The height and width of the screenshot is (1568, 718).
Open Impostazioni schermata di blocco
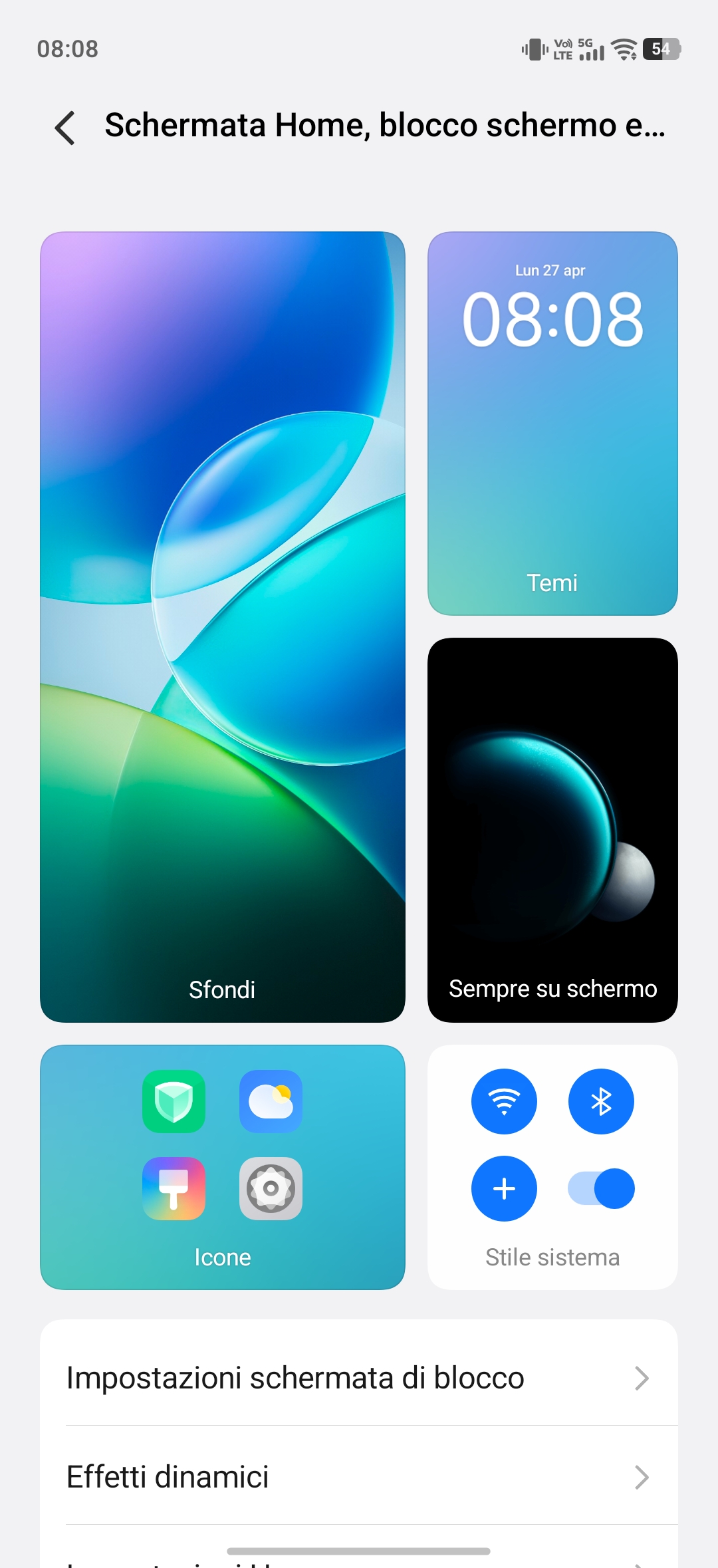[x=358, y=1378]
